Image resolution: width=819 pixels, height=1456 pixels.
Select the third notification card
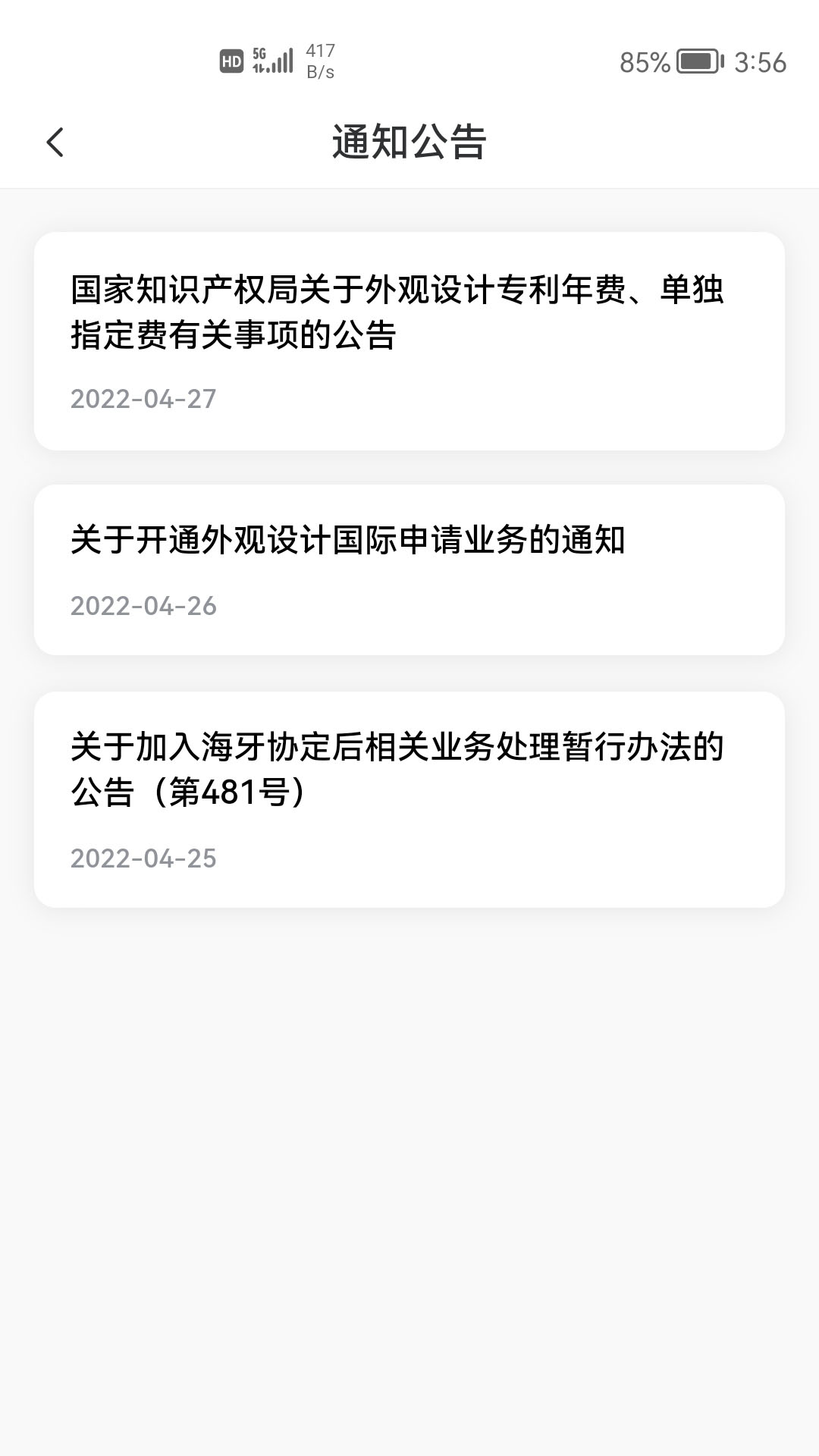click(x=409, y=796)
